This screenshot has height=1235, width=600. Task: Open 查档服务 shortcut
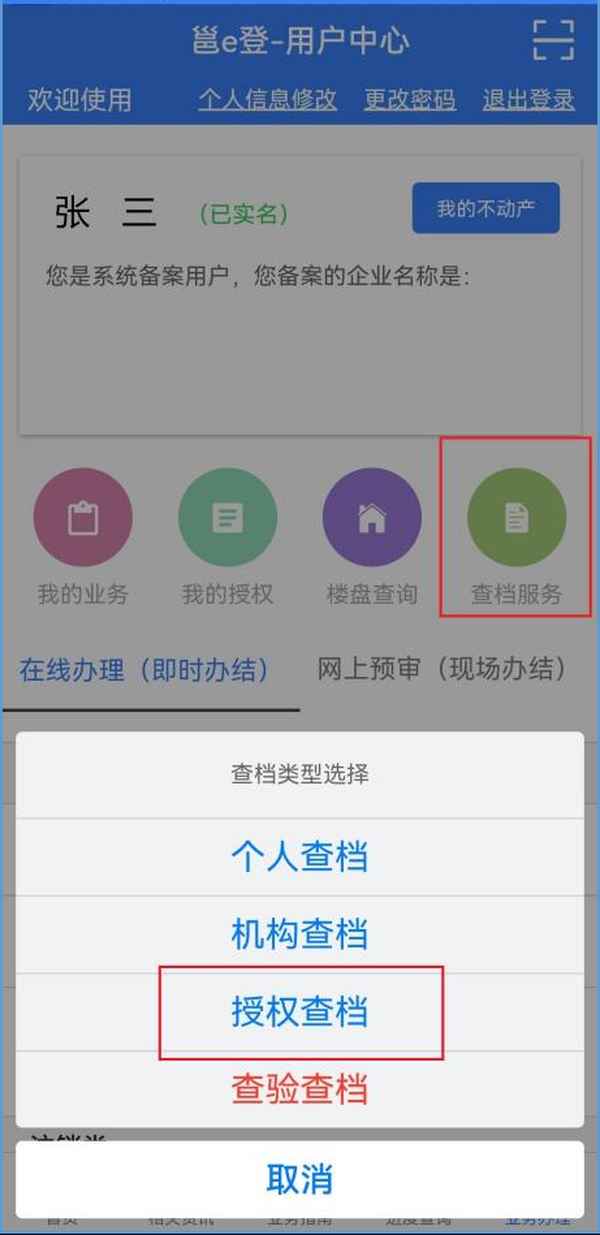pos(516,518)
